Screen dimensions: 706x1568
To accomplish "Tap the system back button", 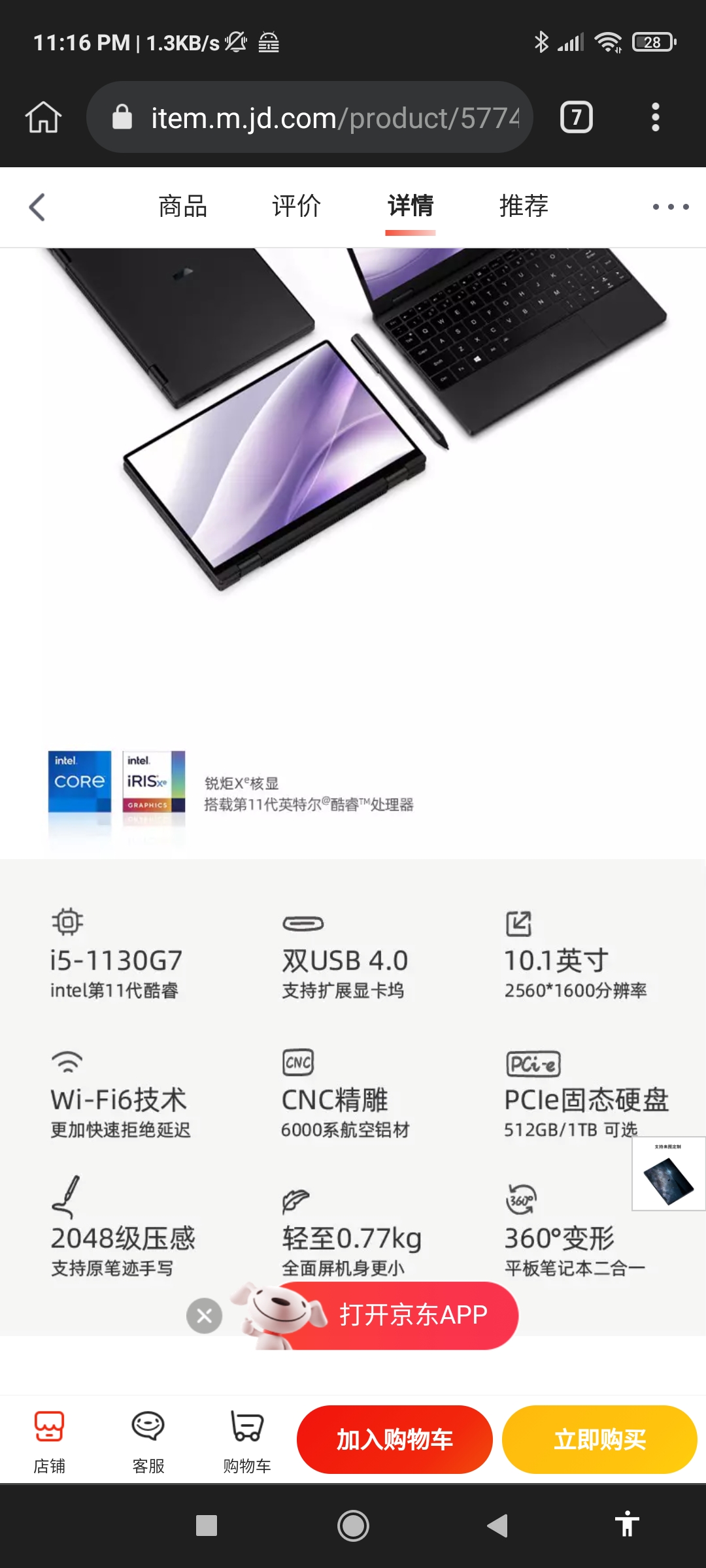I will click(x=498, y=1526).
